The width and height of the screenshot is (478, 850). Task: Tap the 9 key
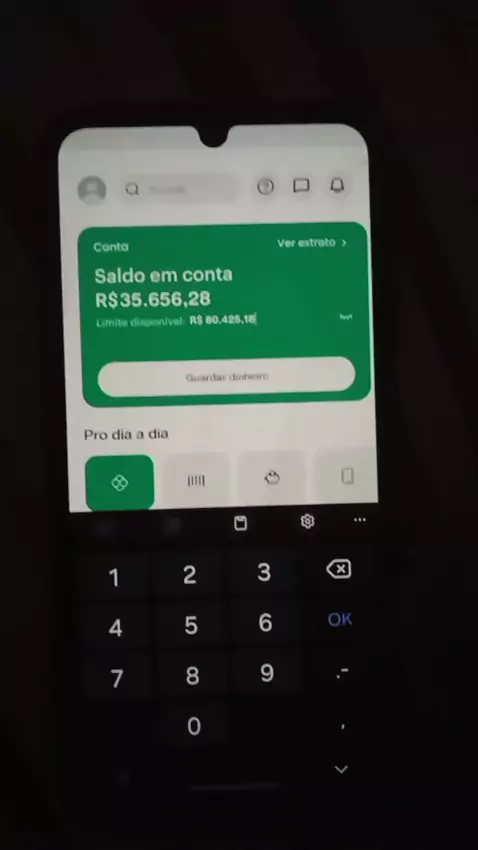pyautogui.click(x=267, y=673)
